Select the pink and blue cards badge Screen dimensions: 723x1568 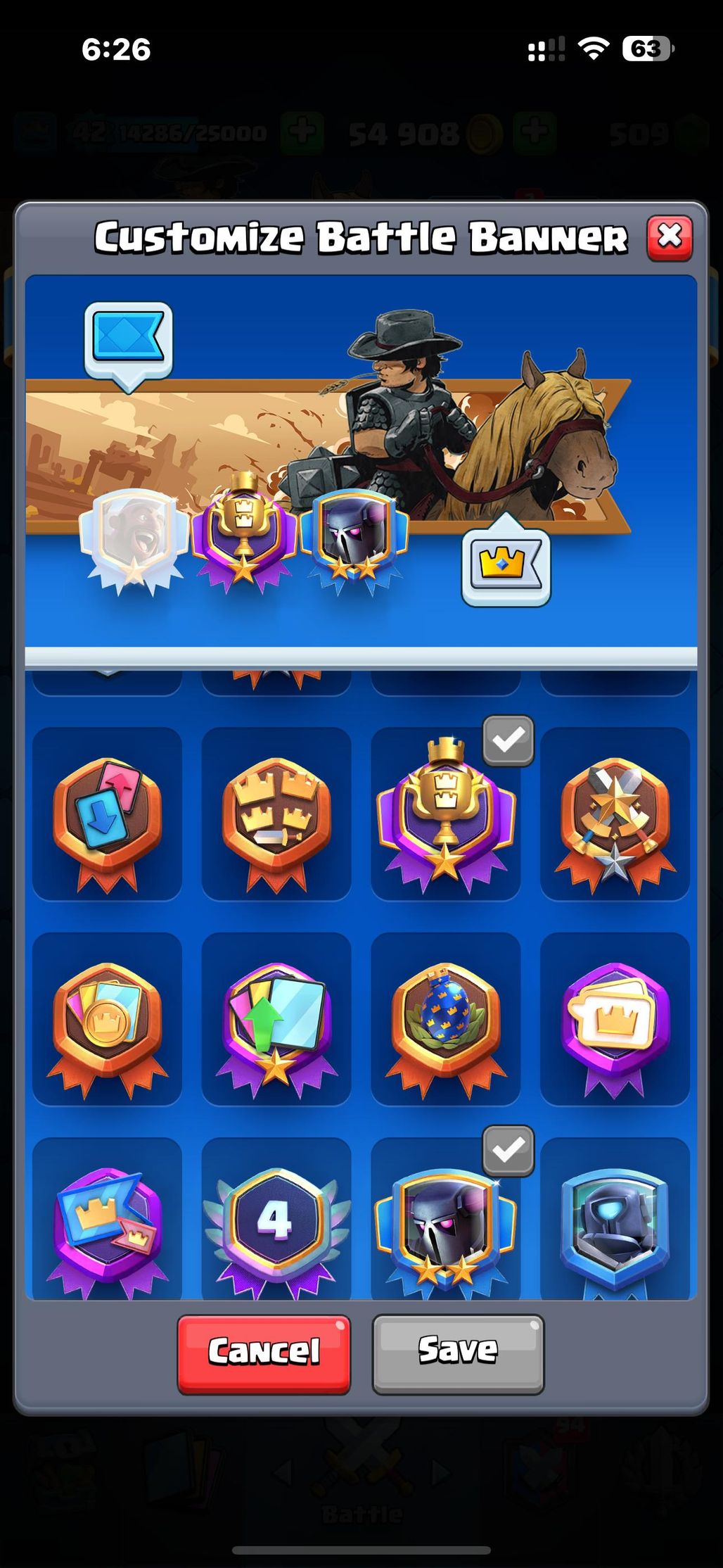pyautogui.click(x=107, y=815)
